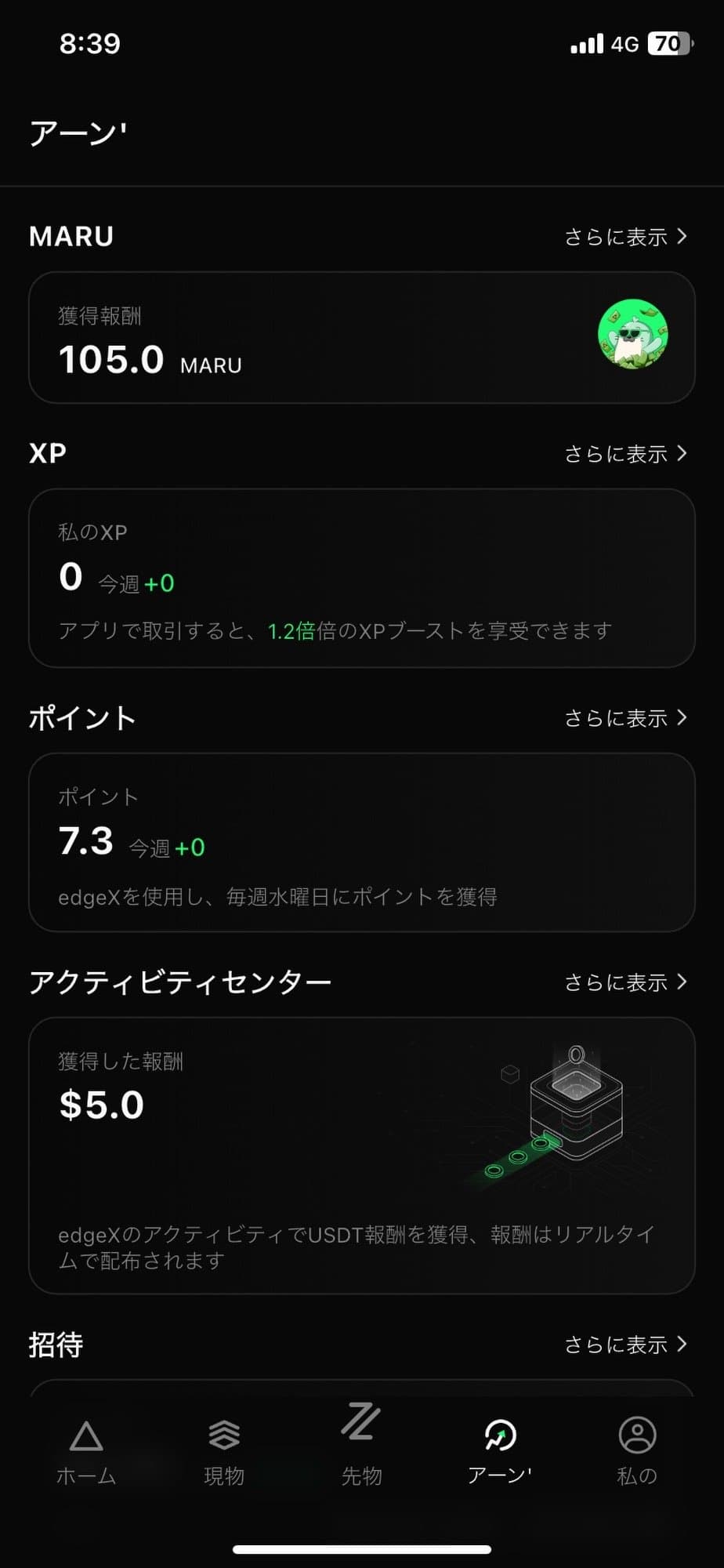The width and height of the screenshot is (724, 1568).
Task: Open the 私のXP card
Action: [361, 578]
